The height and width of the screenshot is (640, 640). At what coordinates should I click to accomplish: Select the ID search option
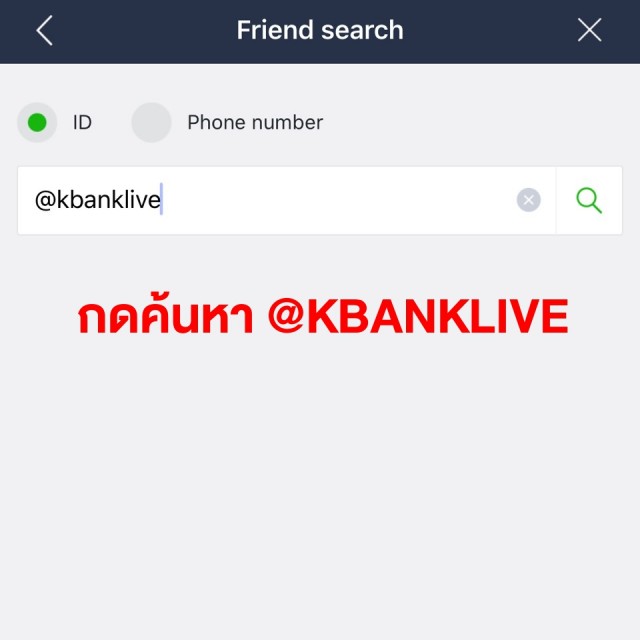click(37, 123)
